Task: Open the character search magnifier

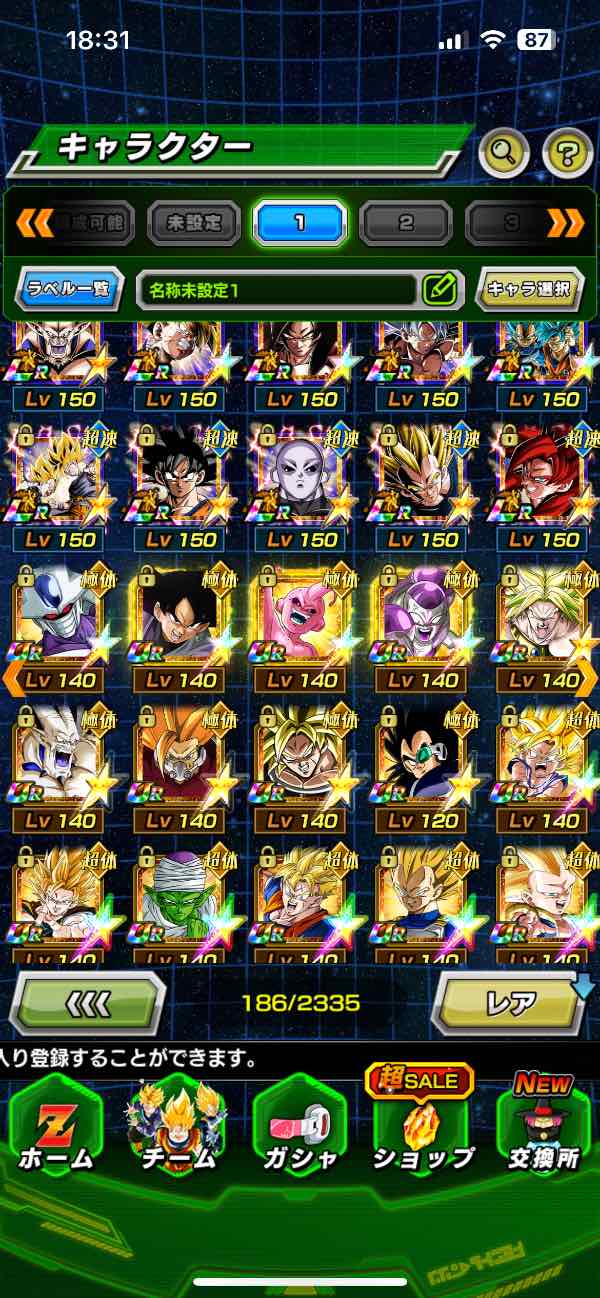Action: point(505,153)
